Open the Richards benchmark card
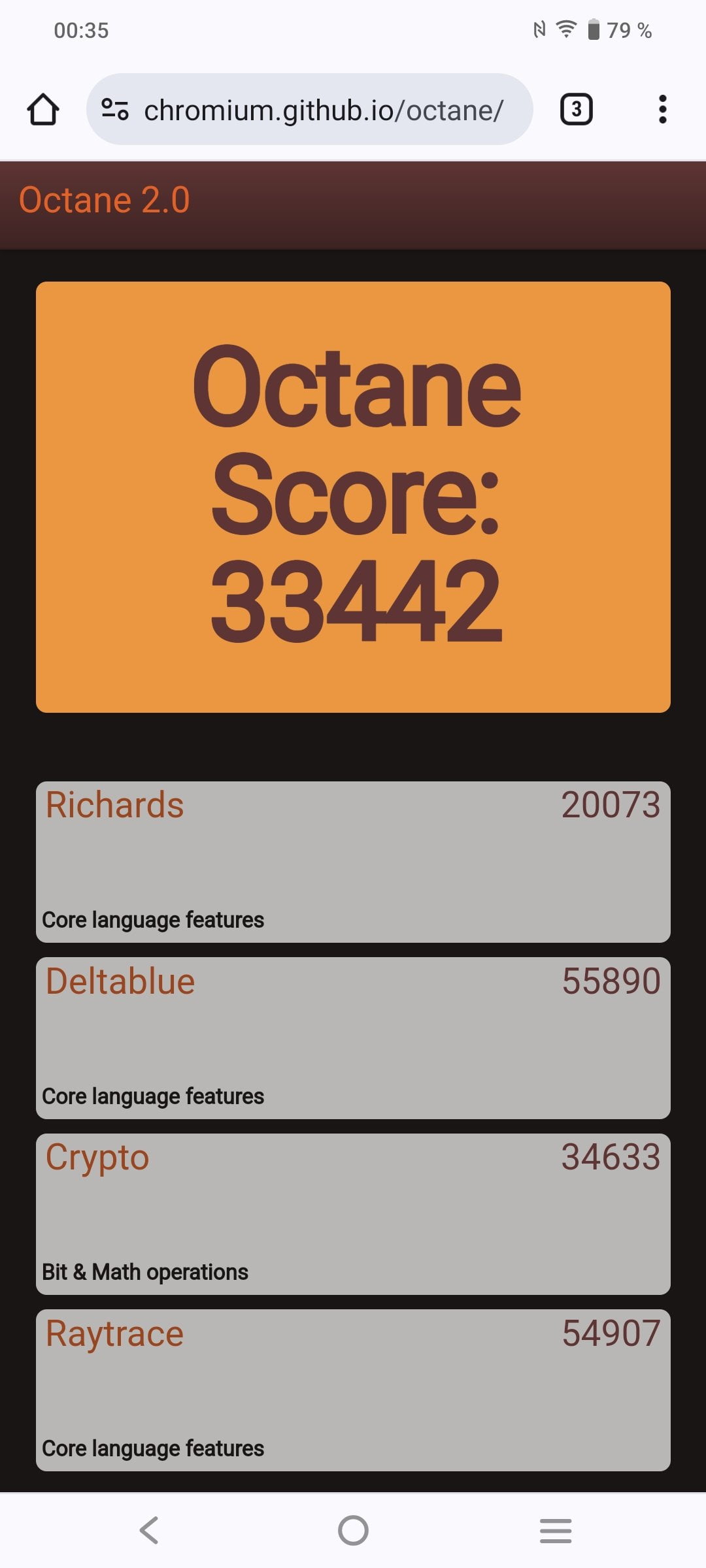 353,862
